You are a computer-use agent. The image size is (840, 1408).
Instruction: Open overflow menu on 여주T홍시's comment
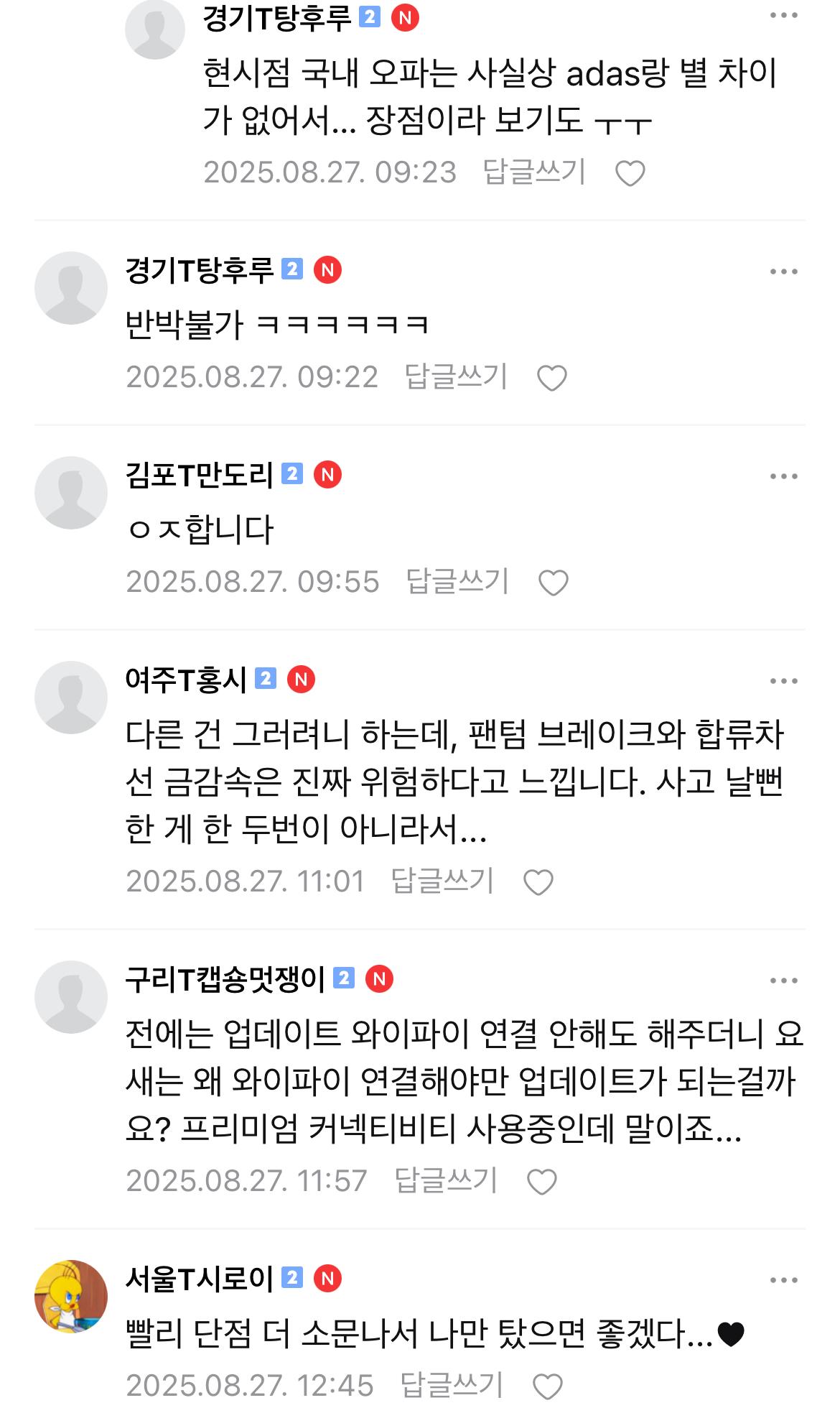(783, 681)
